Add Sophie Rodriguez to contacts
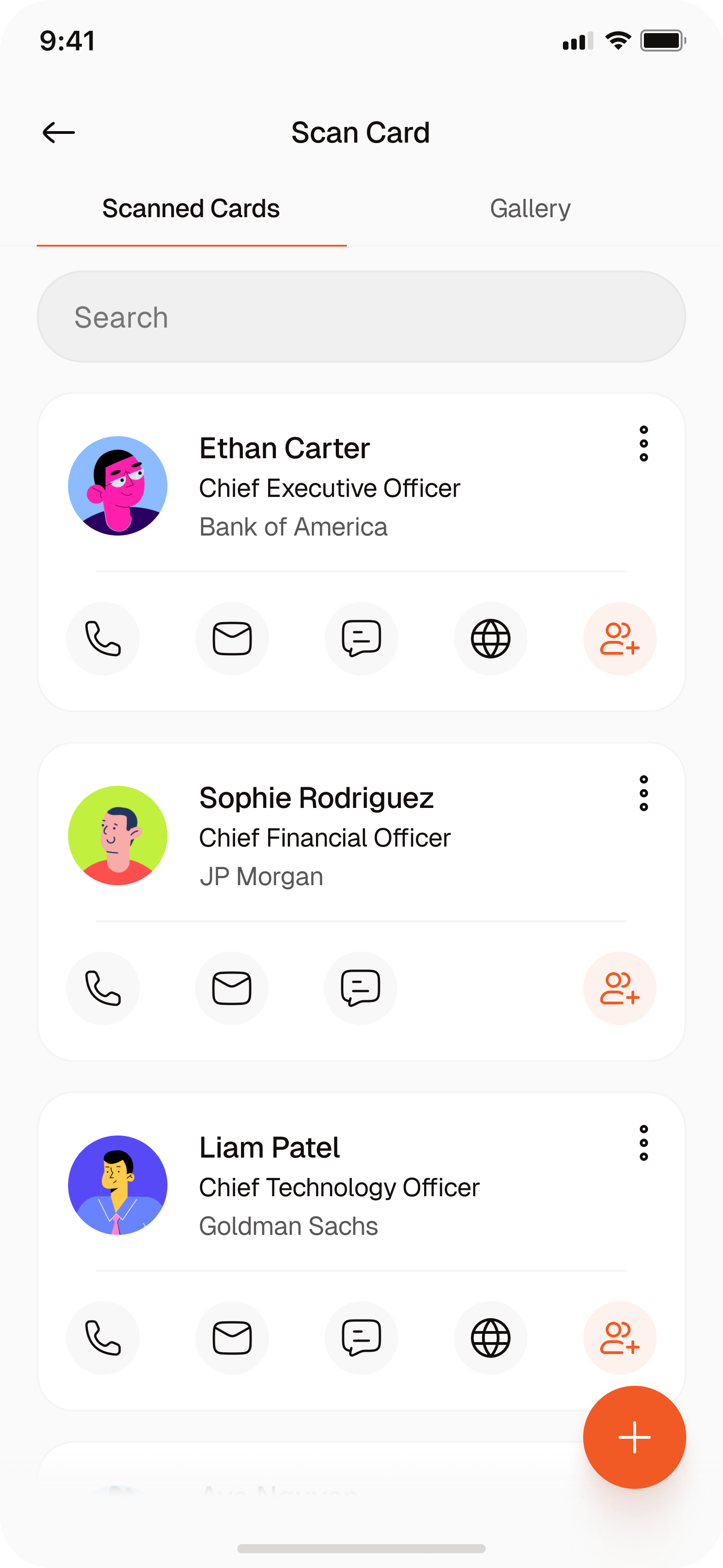Image resolution: width=723 pixels, height=1568 pixels. 620,988
